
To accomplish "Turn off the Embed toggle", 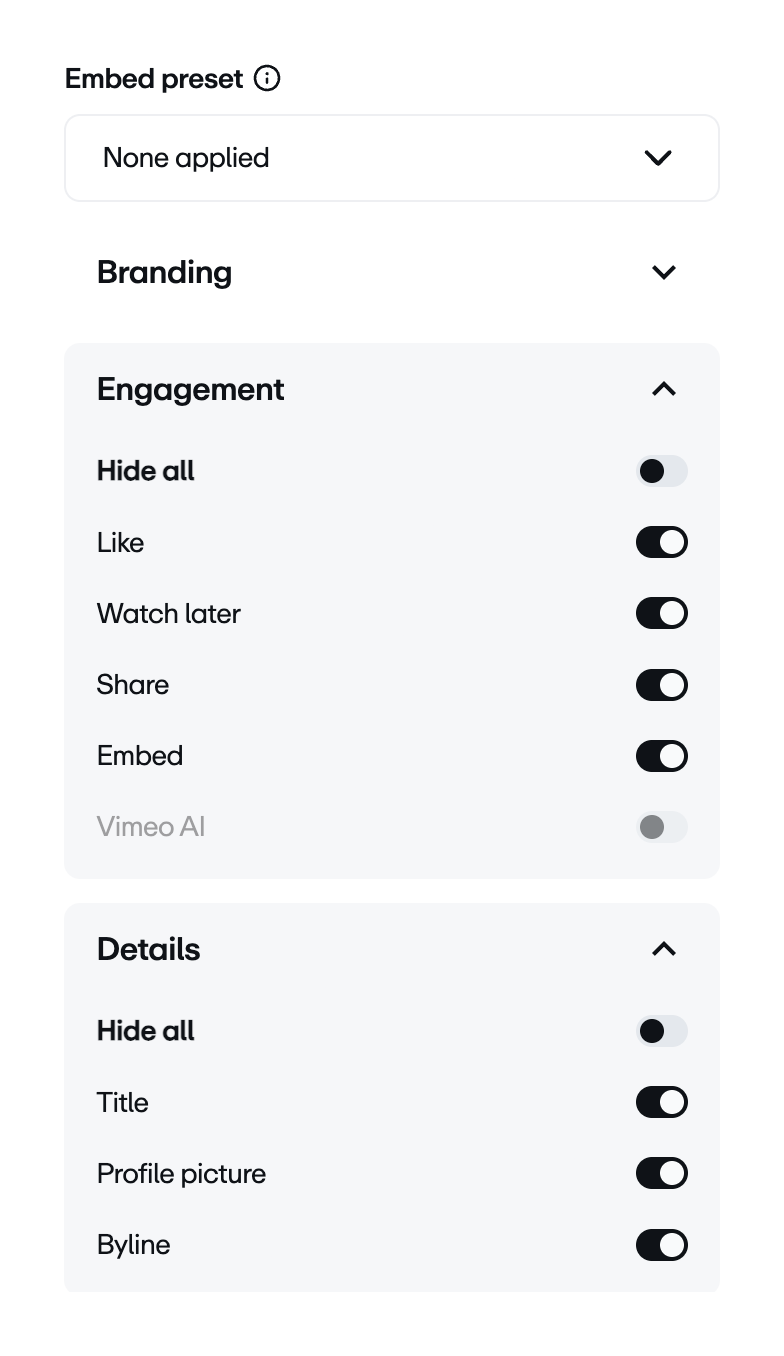I will click(x=662, y=756).
